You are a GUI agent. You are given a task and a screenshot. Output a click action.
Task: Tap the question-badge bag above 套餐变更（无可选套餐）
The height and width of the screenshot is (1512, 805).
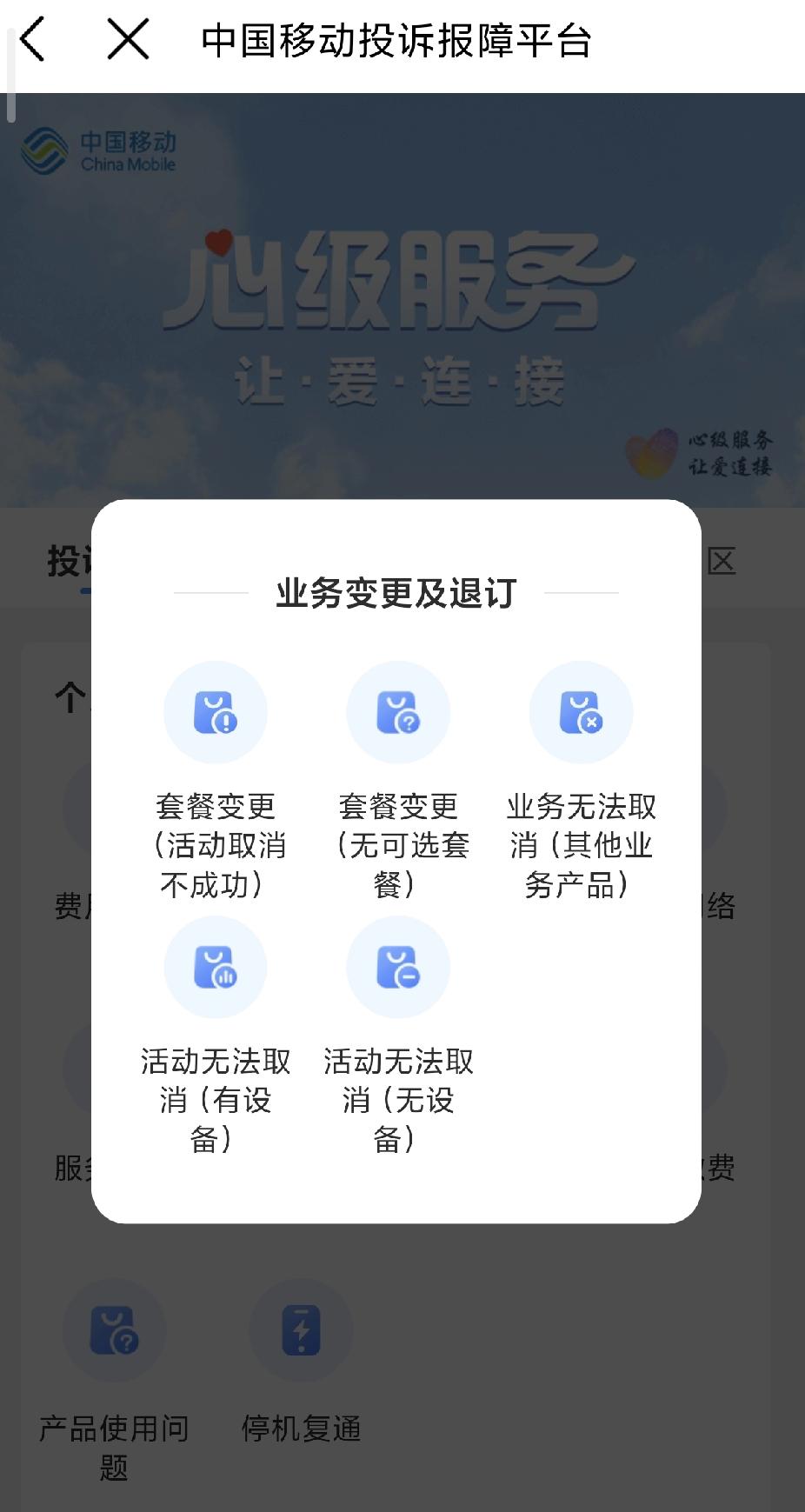click(x=398, y=711)
